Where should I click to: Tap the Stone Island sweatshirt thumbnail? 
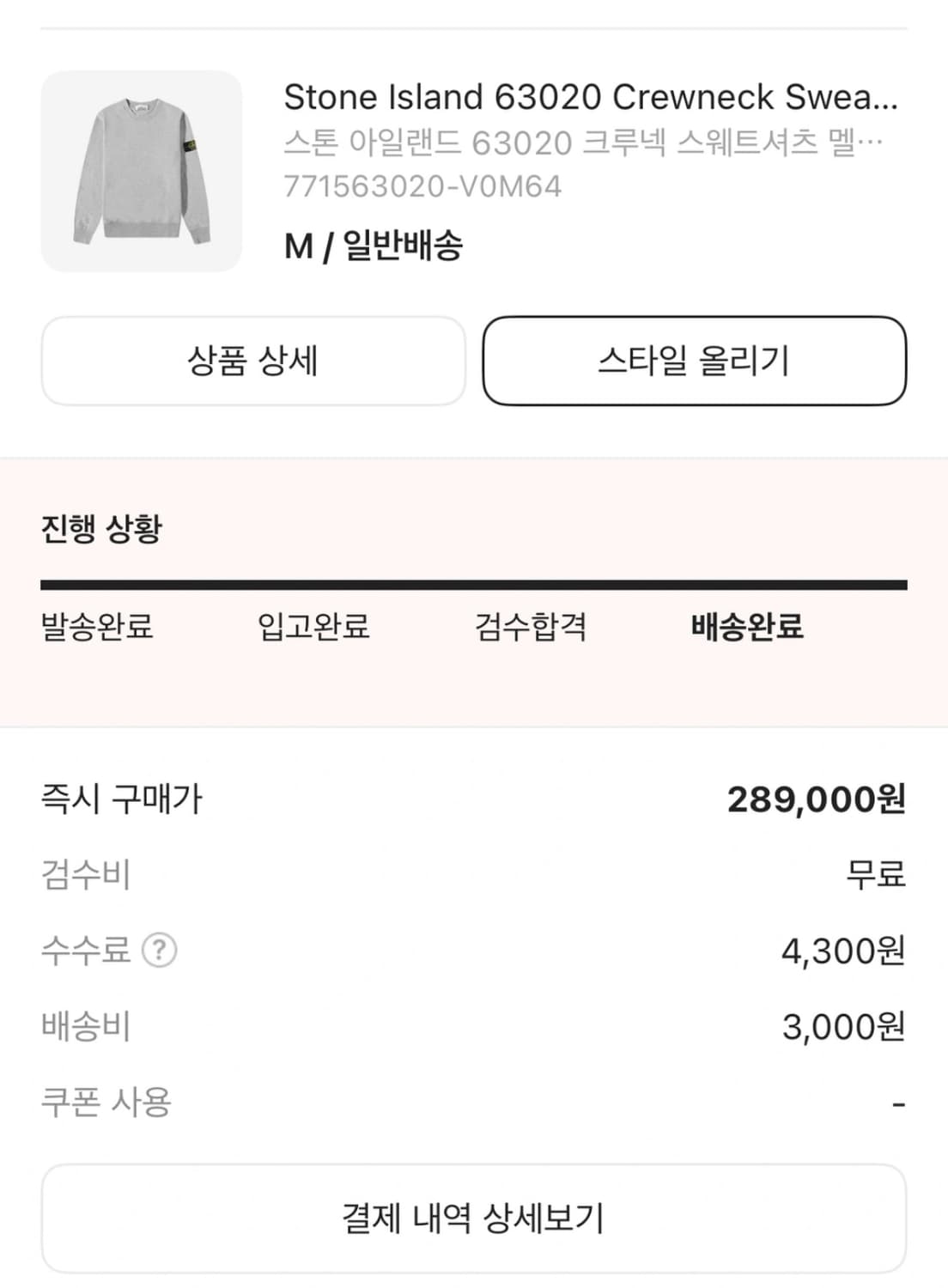[x=143, y=170]
